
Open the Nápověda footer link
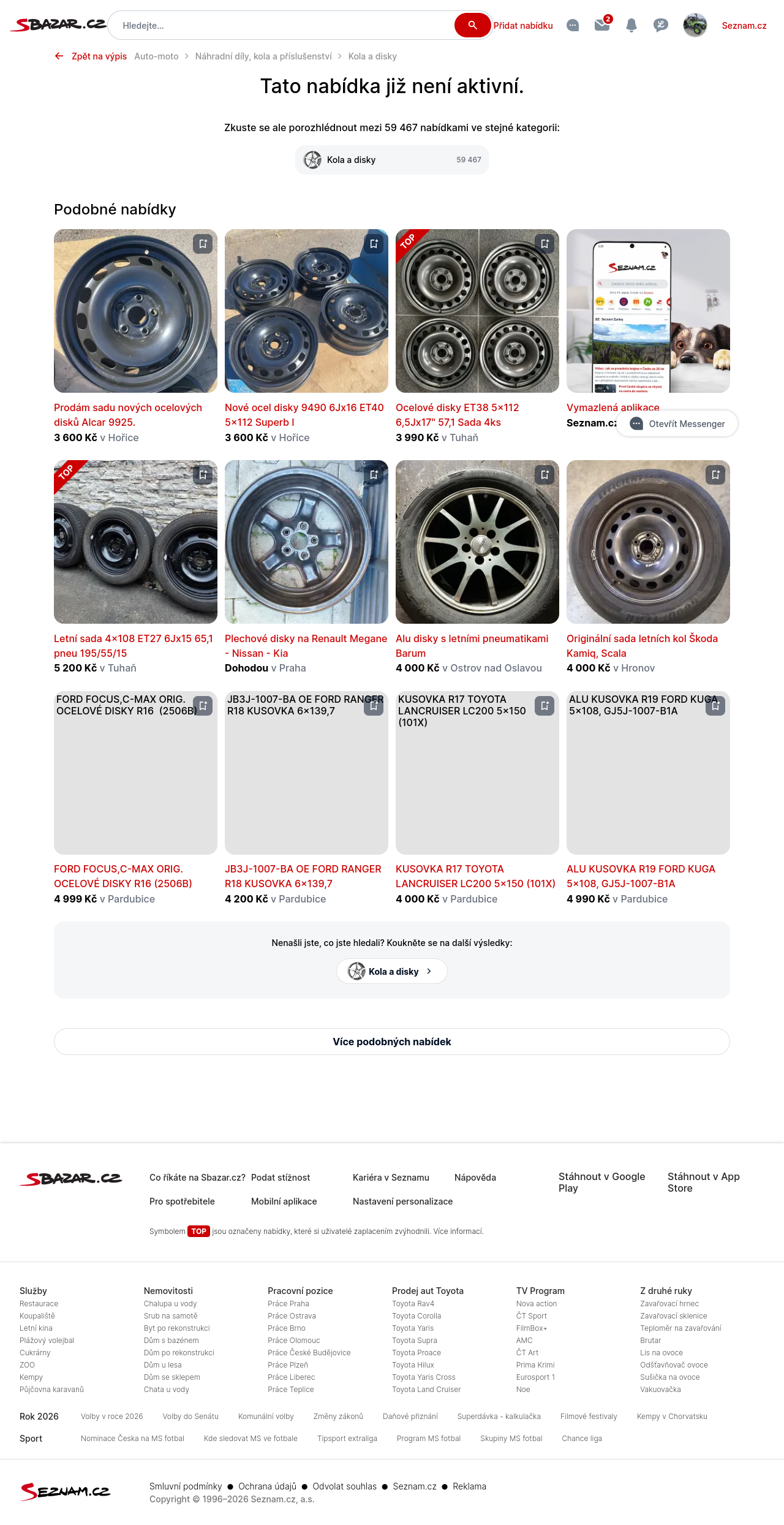475,1178
